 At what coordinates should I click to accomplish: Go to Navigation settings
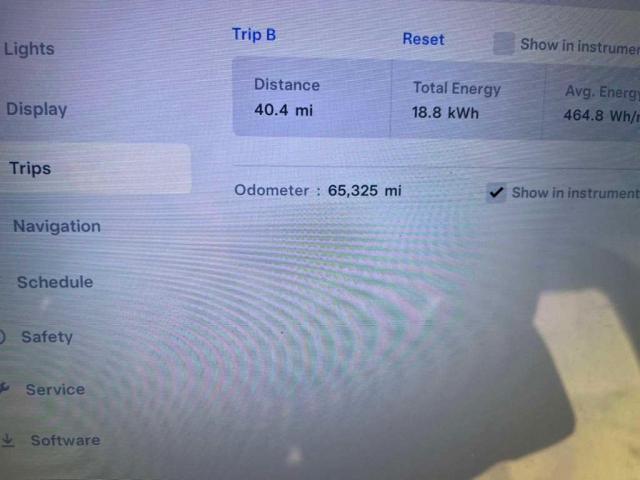(57, 226)
